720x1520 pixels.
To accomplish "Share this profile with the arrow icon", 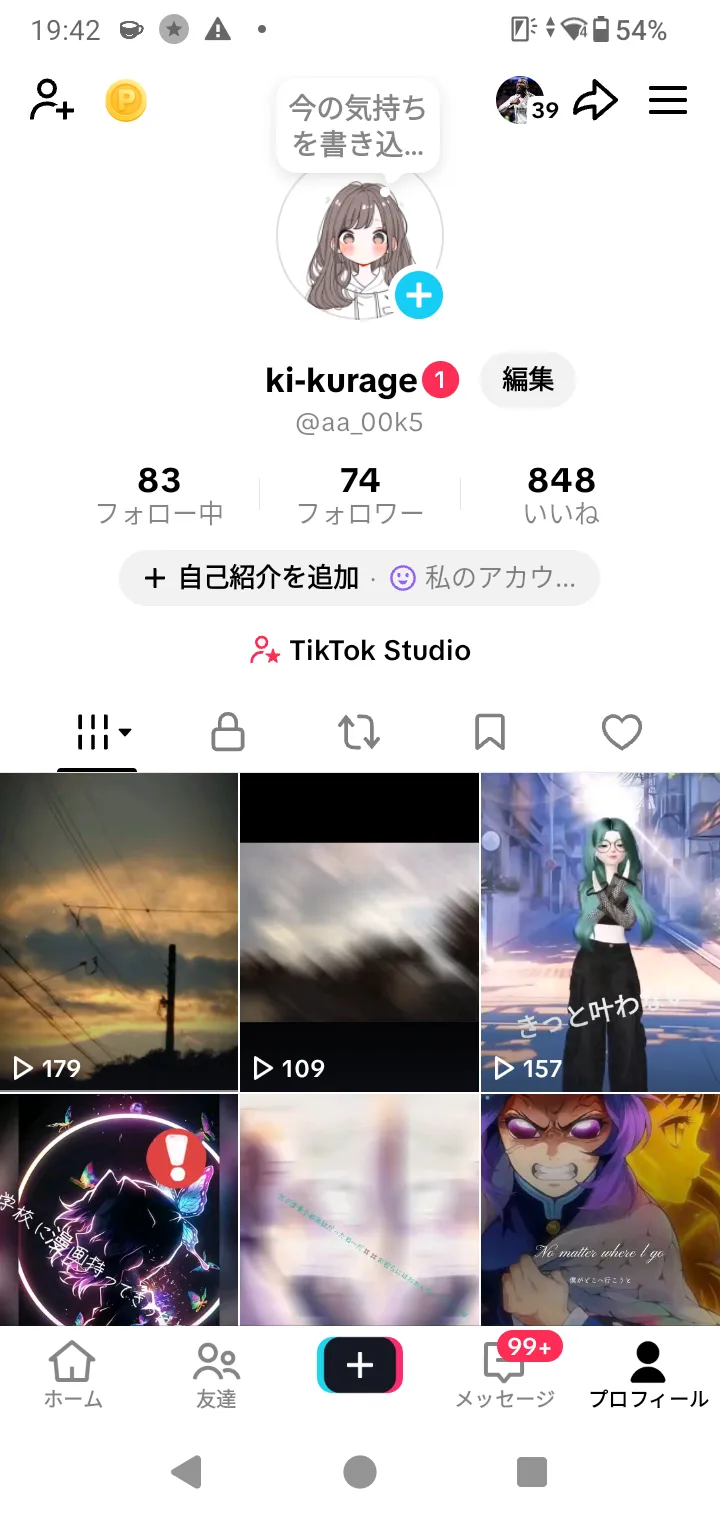I will [x=595, y=101].
